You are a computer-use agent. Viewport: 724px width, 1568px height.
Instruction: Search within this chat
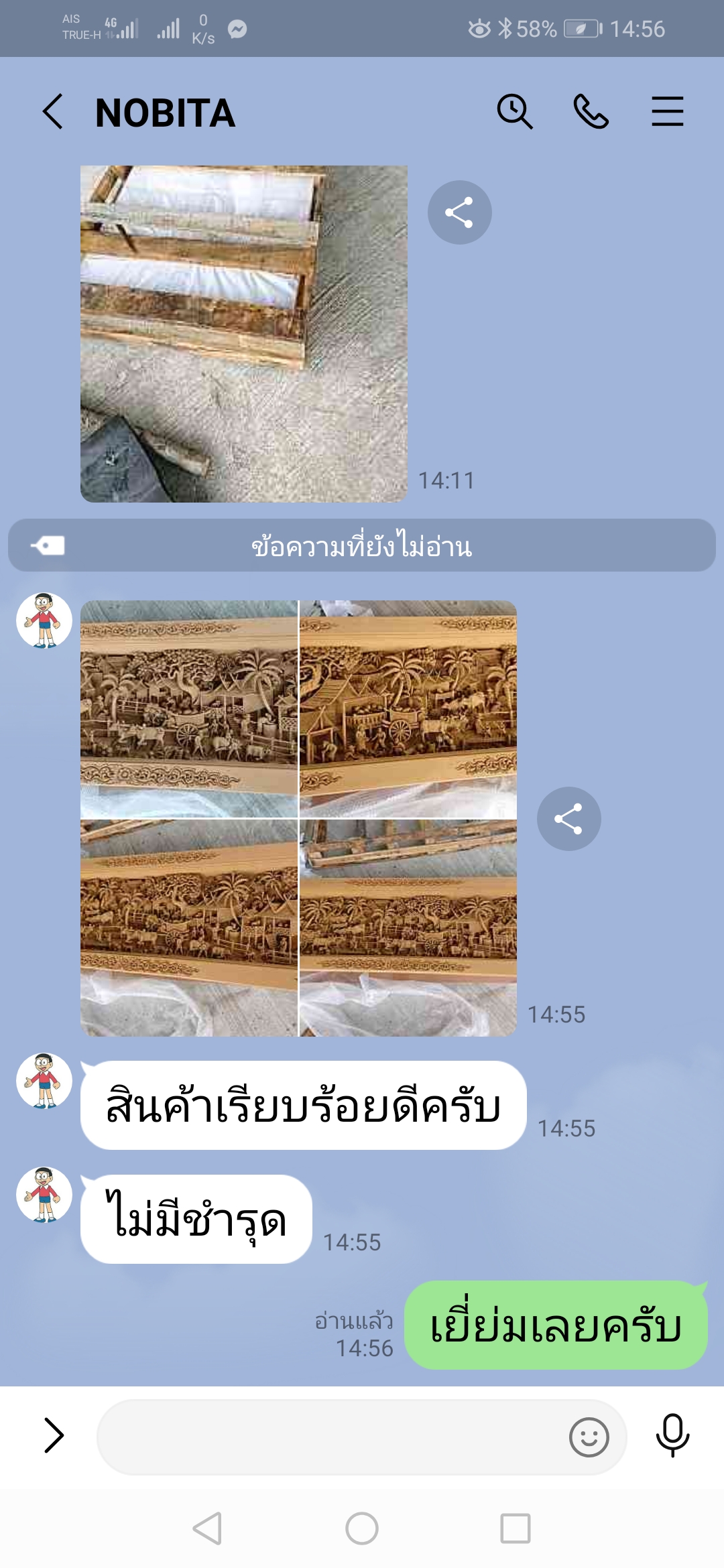(x=514, y=111)
